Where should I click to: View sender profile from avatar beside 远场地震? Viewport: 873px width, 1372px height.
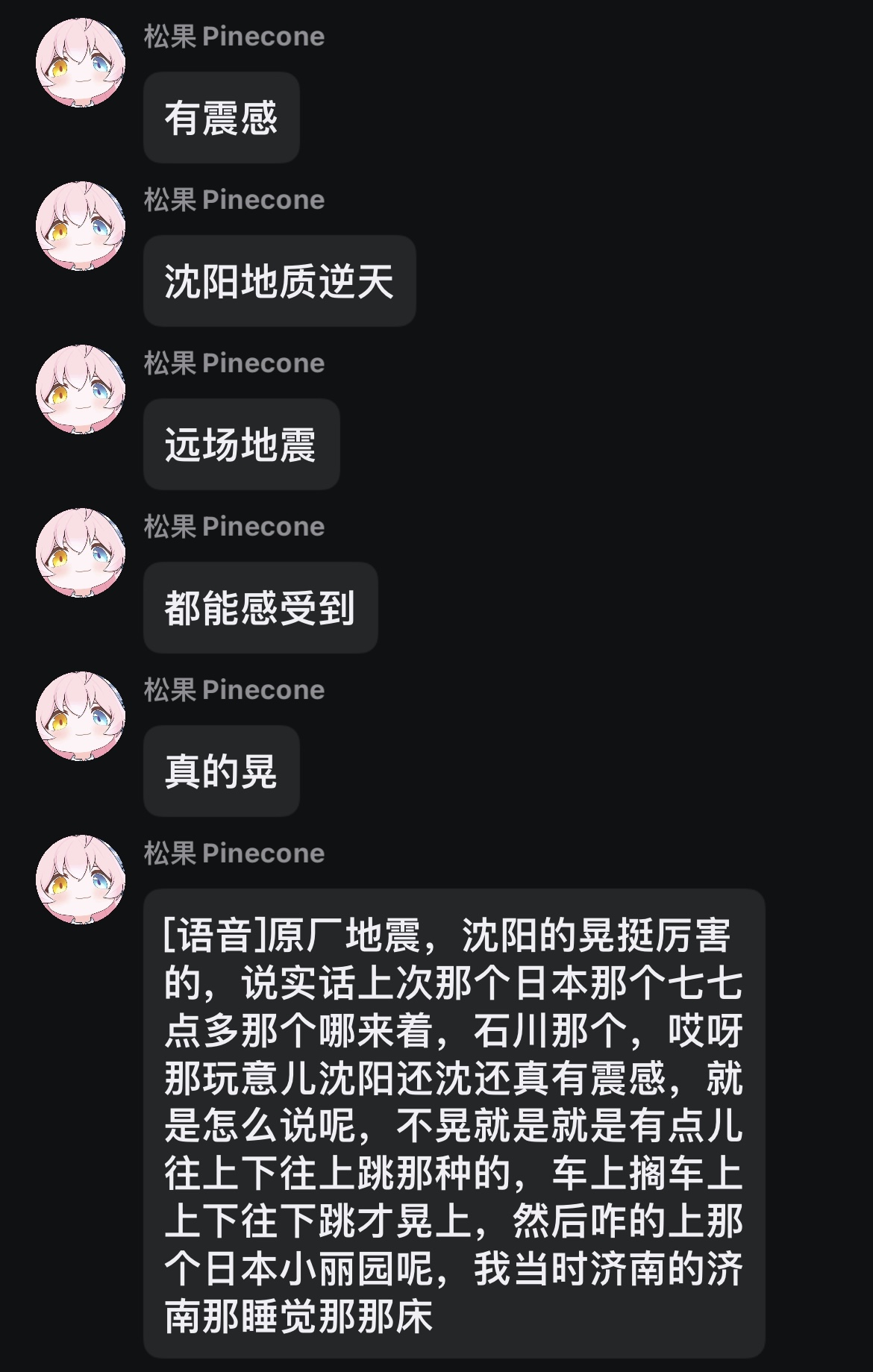pos(81,389)
